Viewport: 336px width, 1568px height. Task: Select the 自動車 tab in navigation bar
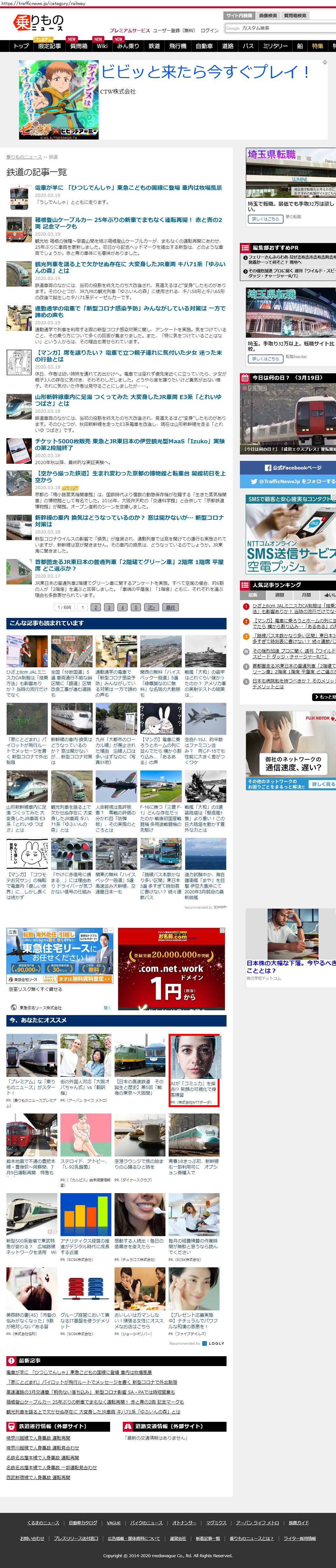(204, 46)
